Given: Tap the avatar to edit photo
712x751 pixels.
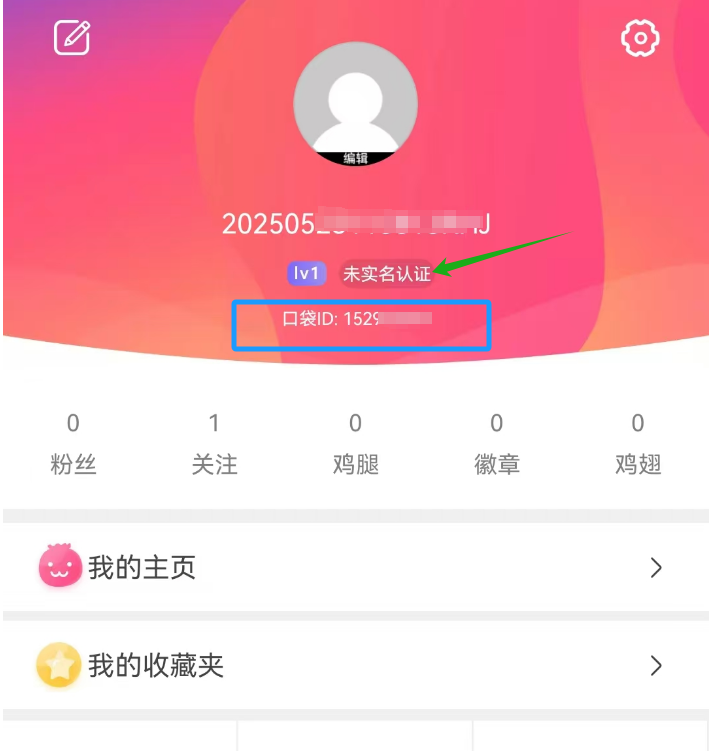Looking at the screenshot, I should click(x=355, y=104).
